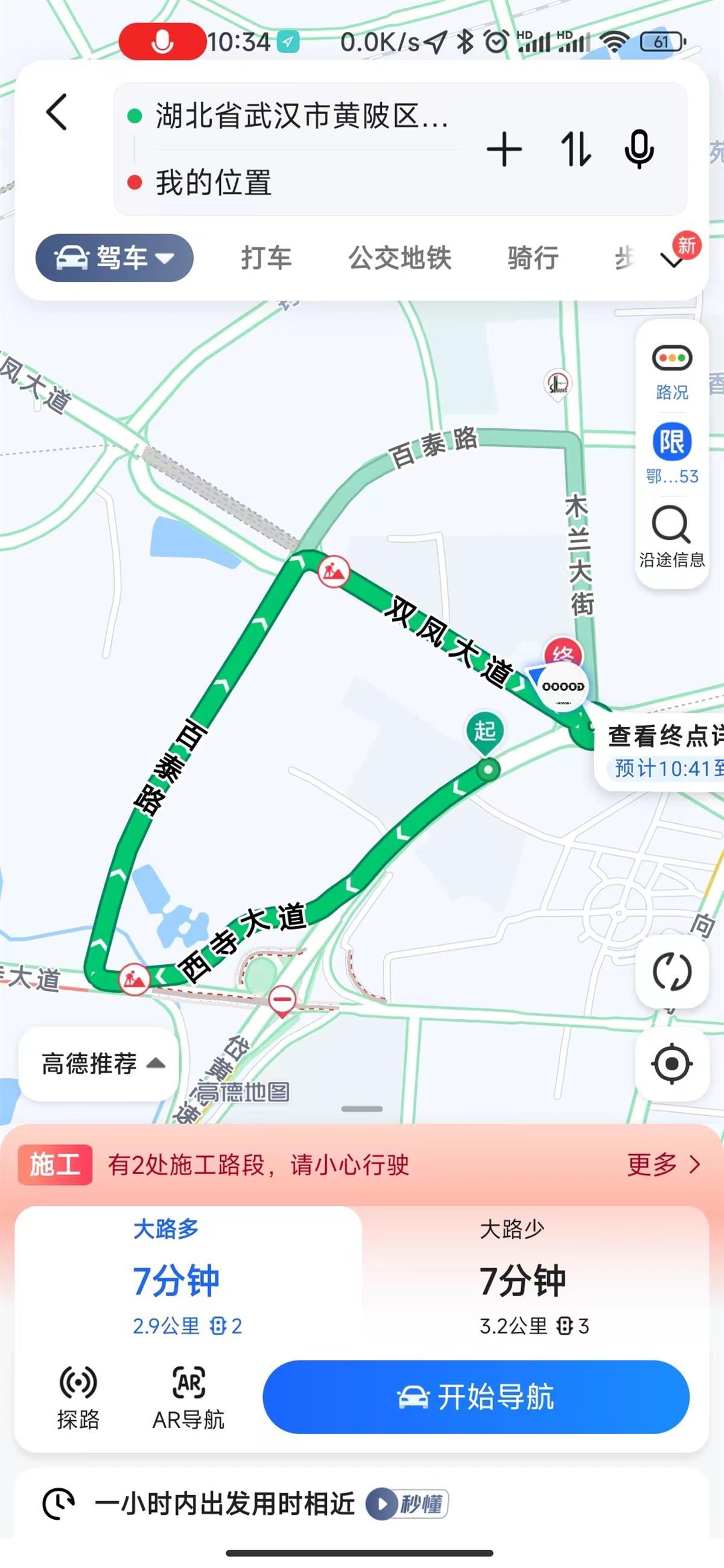Switch to 公交地铁 transit tab
724x1568 pixels.
[x=399, y=258]
